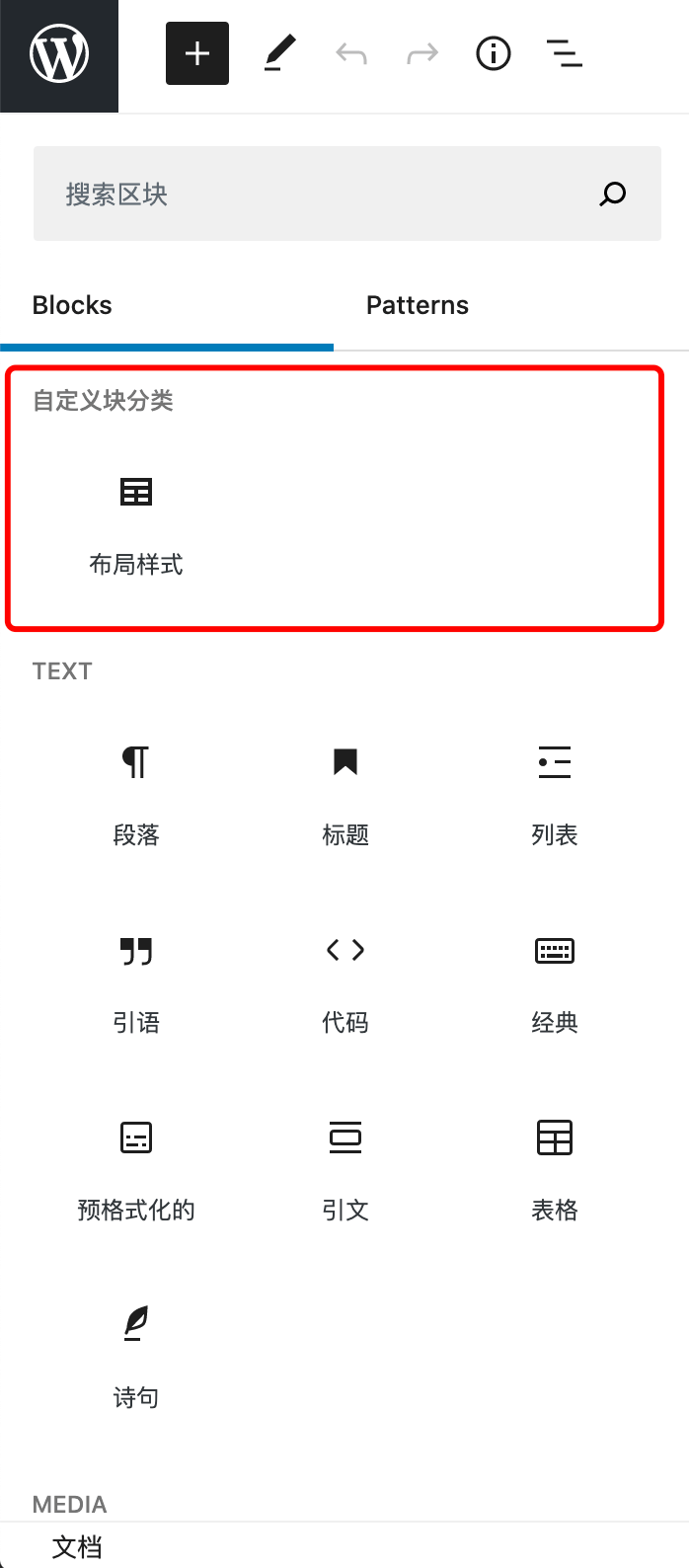
Task: Insert the 诗句 block
Action: coord(136,1357)
